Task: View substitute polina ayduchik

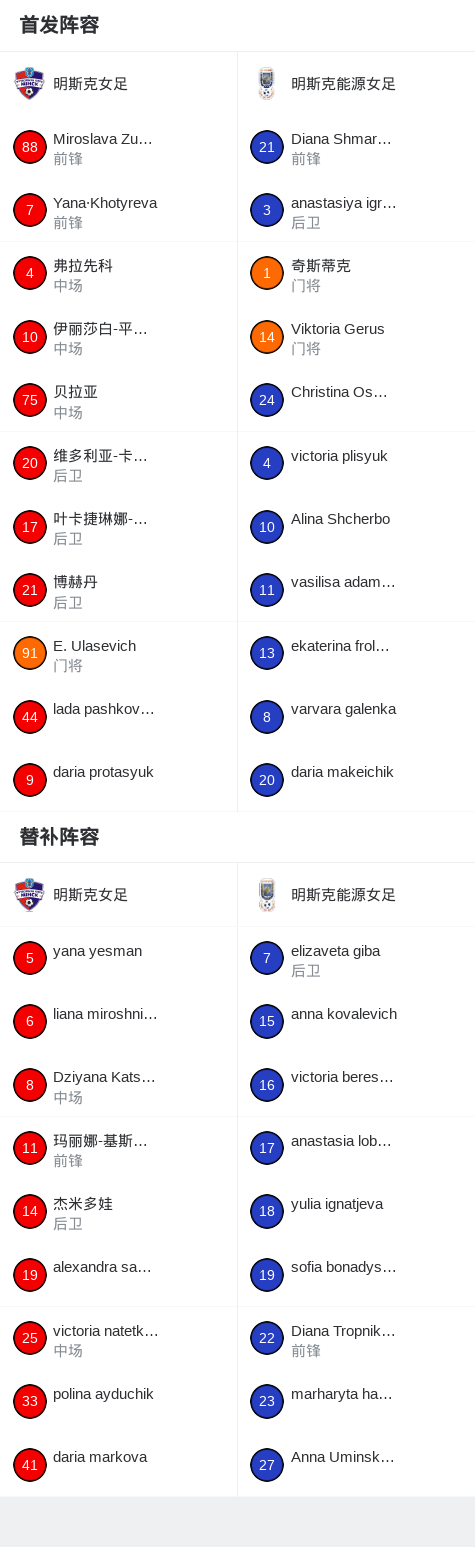Action: (118, 1402)
